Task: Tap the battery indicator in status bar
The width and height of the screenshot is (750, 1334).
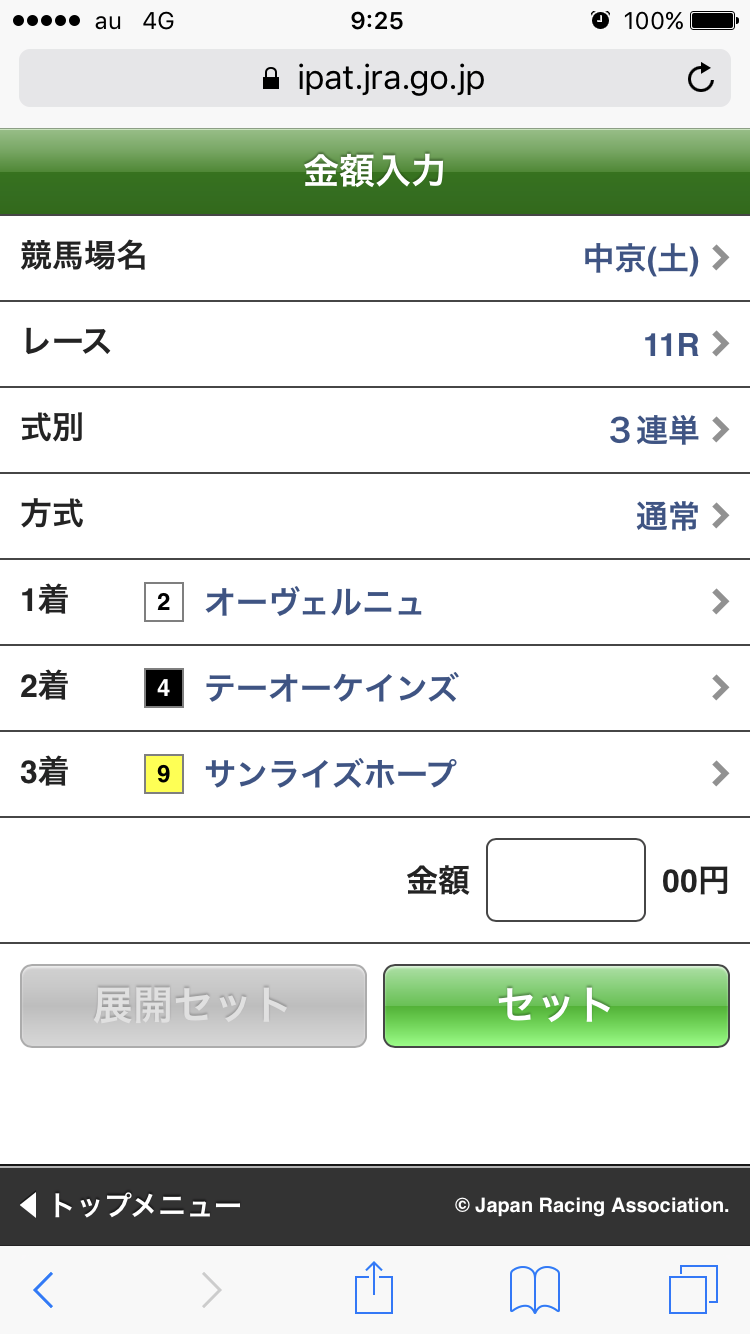Action: tap(716, 19)
